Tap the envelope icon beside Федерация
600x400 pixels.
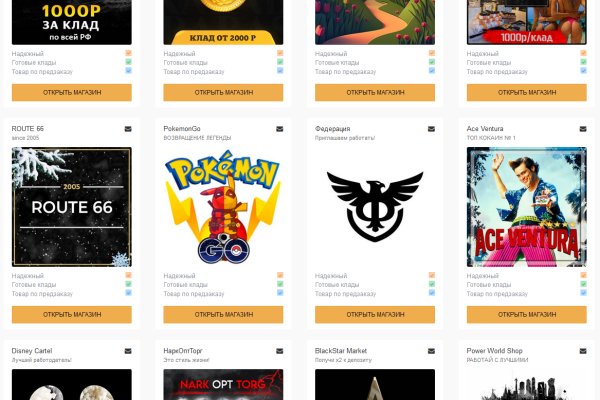click(431, 129)
